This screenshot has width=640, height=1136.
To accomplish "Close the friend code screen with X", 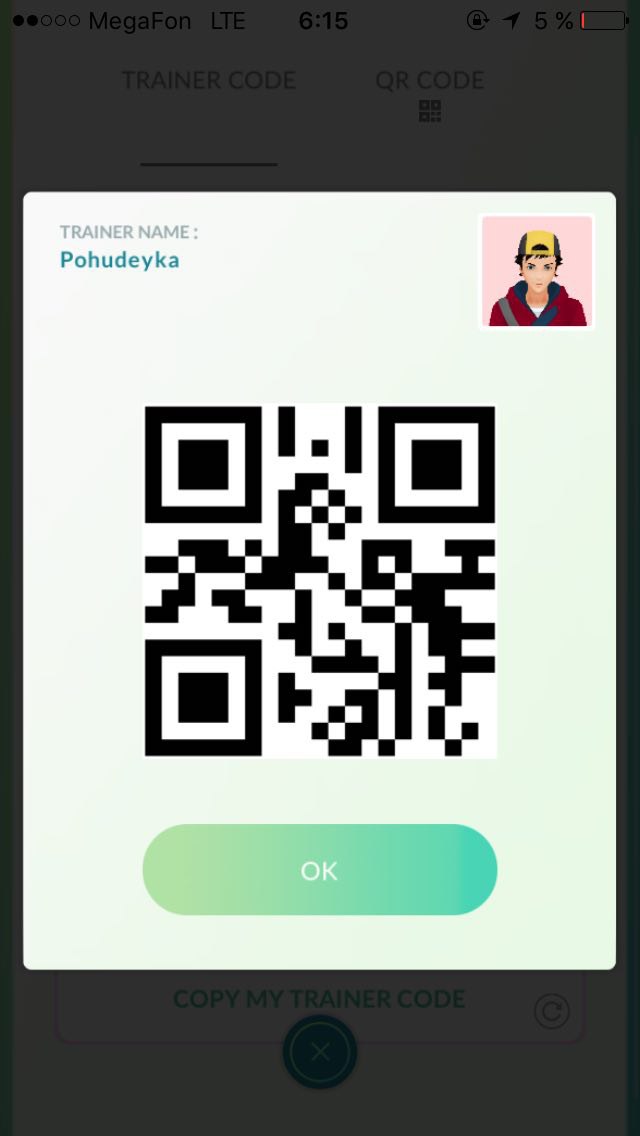I will [320, 1051].
